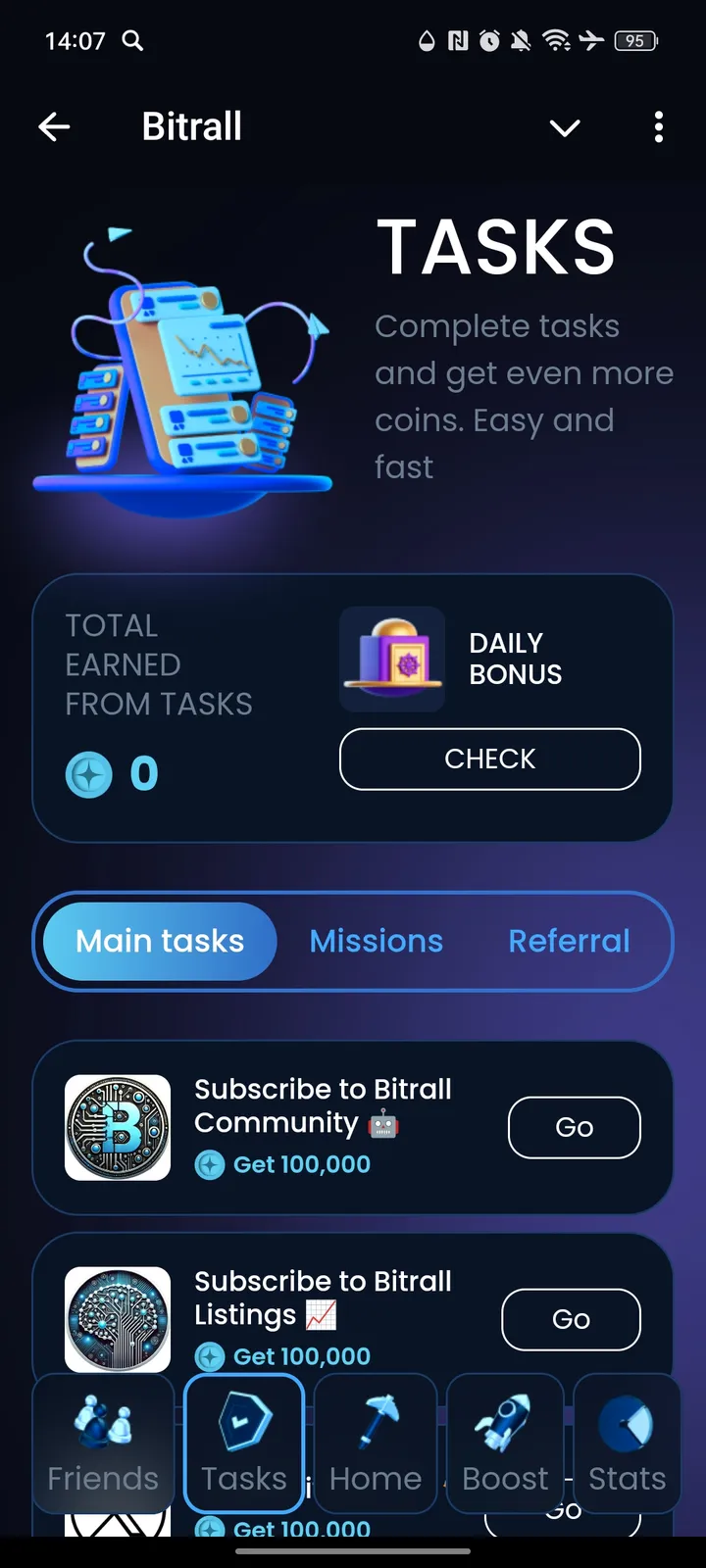706x1568 pixels.
Task: Select the Main tasks tab
Action: tap(159, 941)
